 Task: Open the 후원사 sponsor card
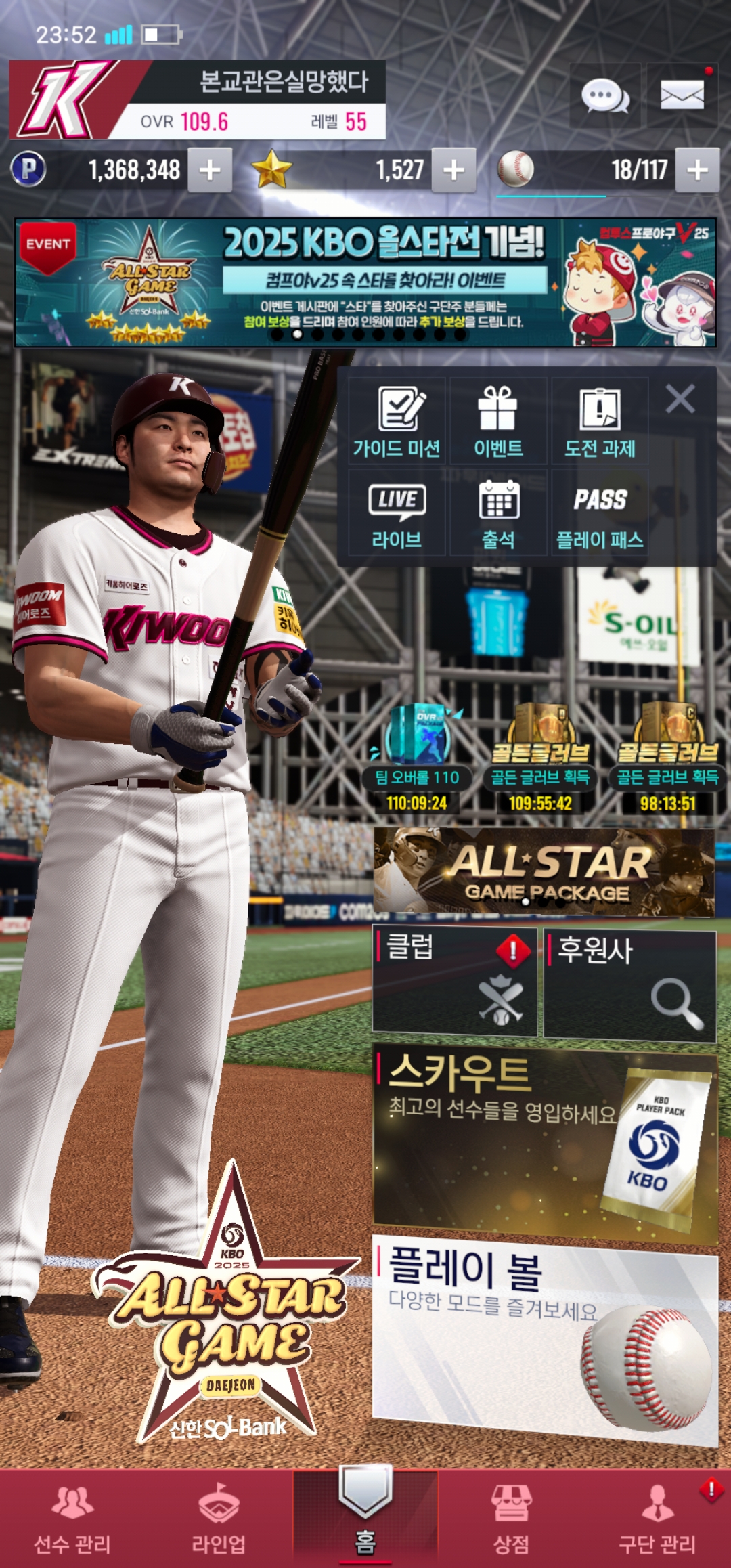[629, 985]
